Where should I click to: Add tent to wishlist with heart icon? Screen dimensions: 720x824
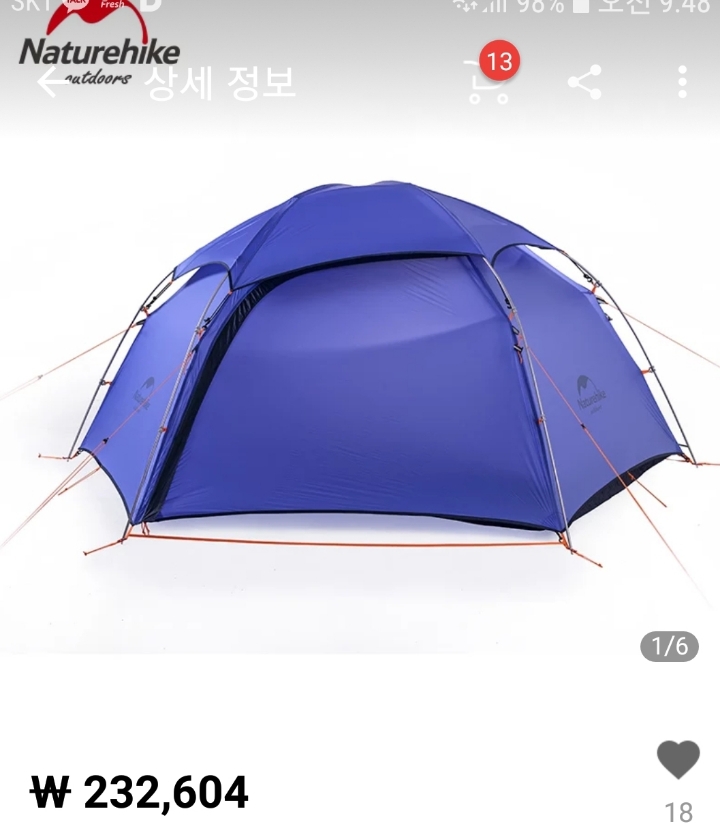(678, 759)
